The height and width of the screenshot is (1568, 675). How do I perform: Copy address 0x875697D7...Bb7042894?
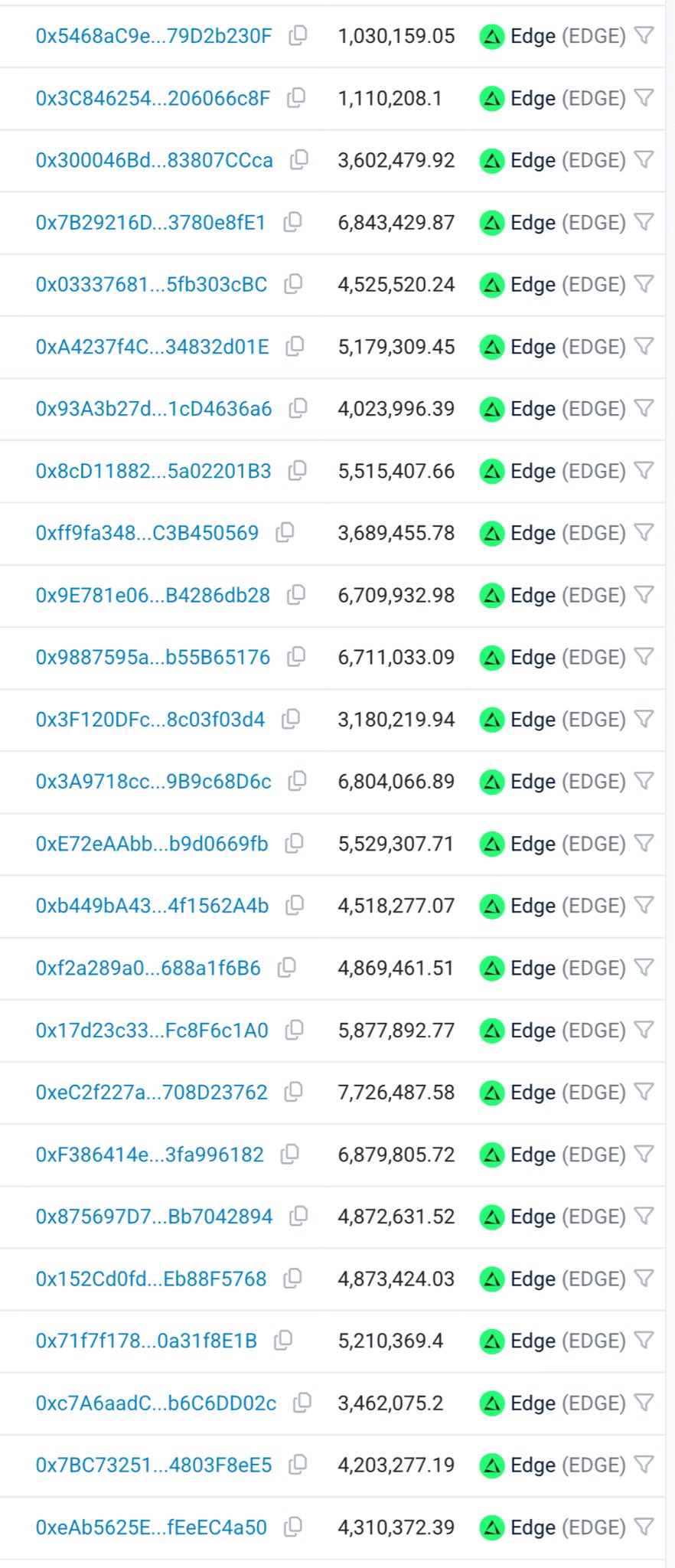[x=298, y=1217]
